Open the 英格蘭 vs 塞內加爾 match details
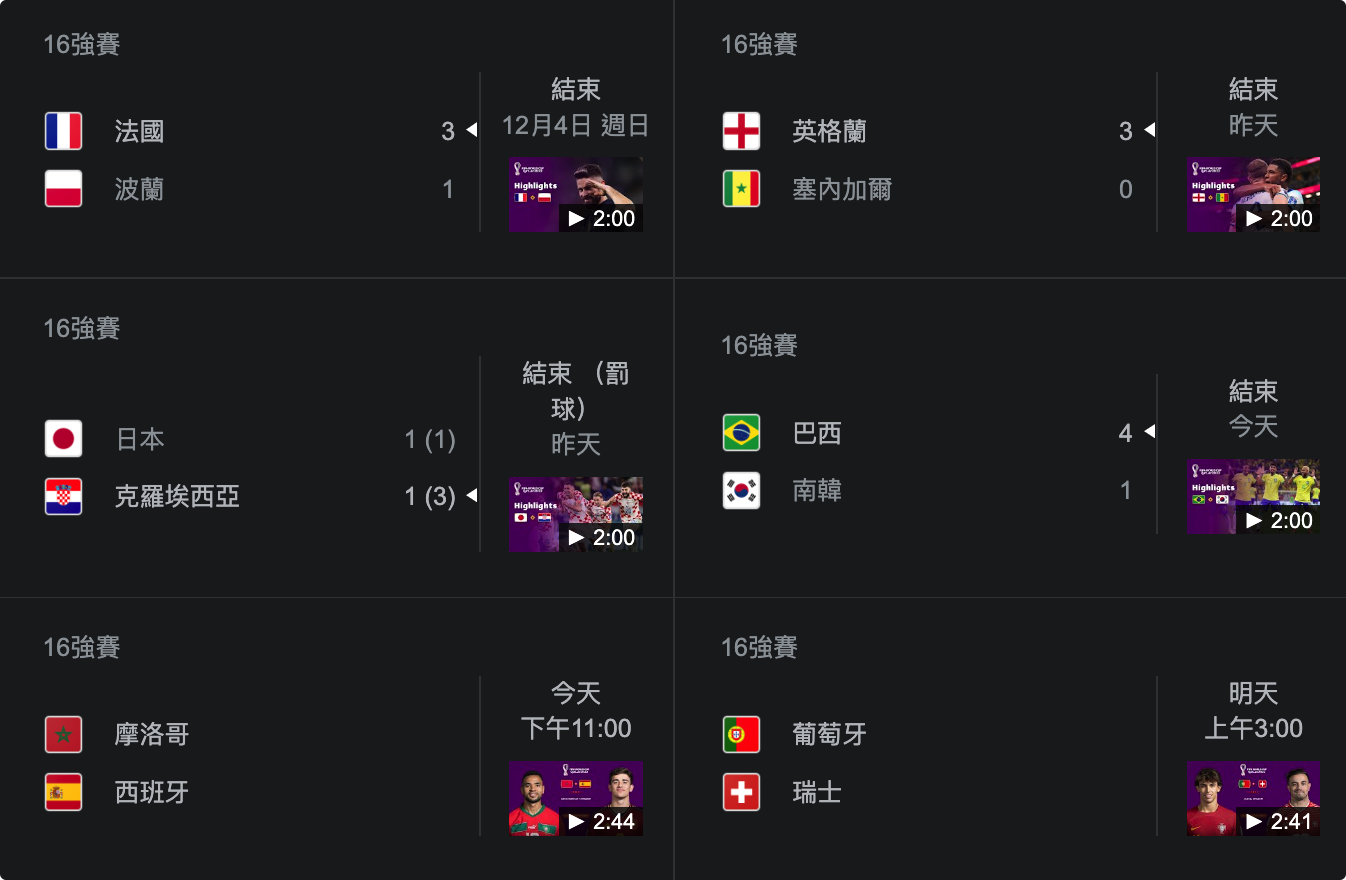Image resolution: width=1346 pixels, height=880 pixels. pos(930,160)
